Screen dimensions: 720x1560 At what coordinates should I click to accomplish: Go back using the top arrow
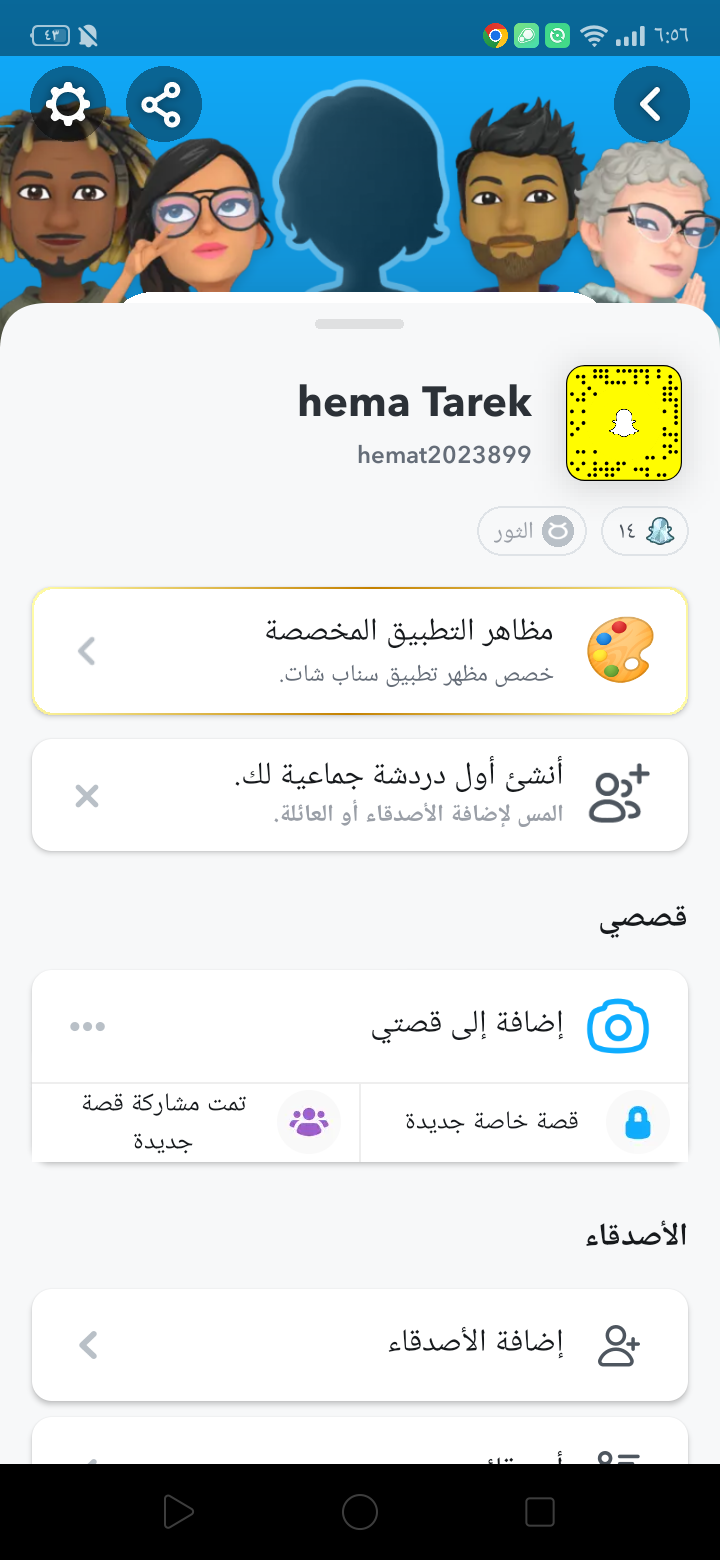pos(651,103)
